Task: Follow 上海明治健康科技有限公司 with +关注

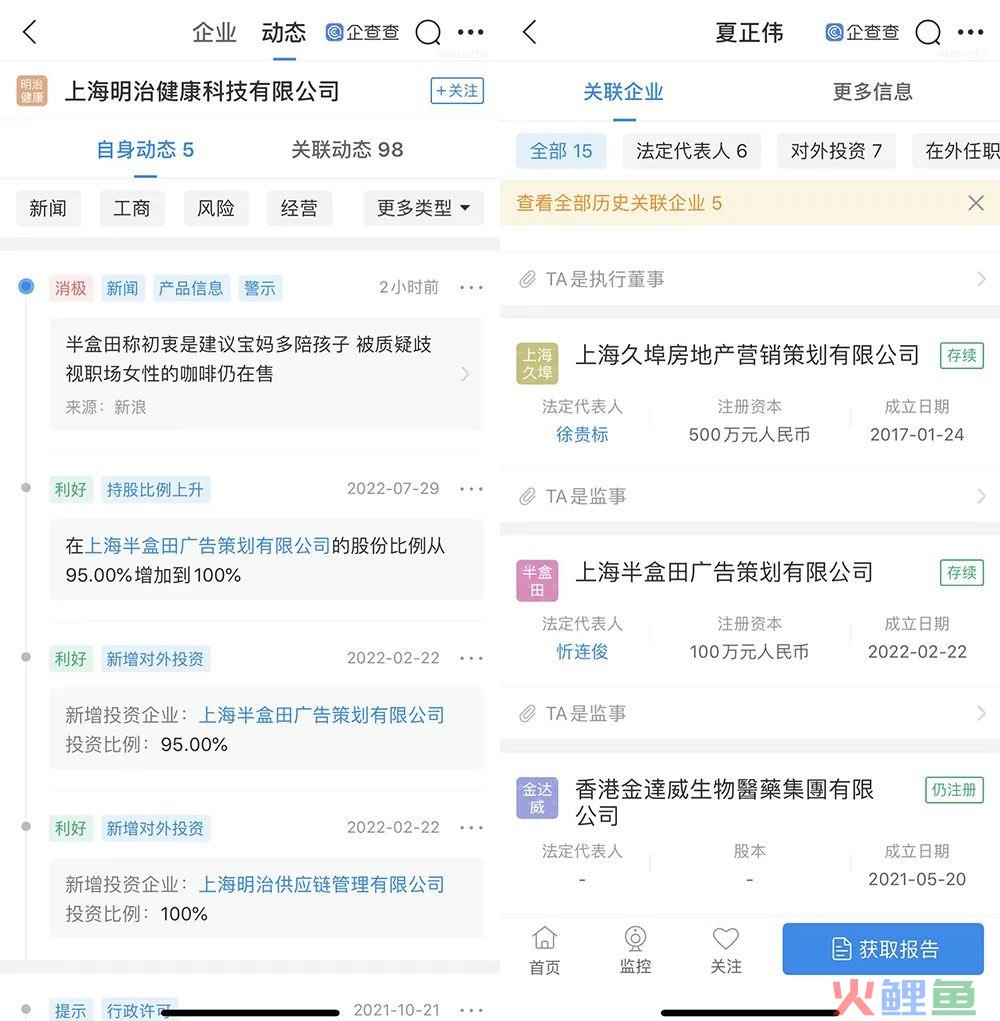Action: pos(457,91)
